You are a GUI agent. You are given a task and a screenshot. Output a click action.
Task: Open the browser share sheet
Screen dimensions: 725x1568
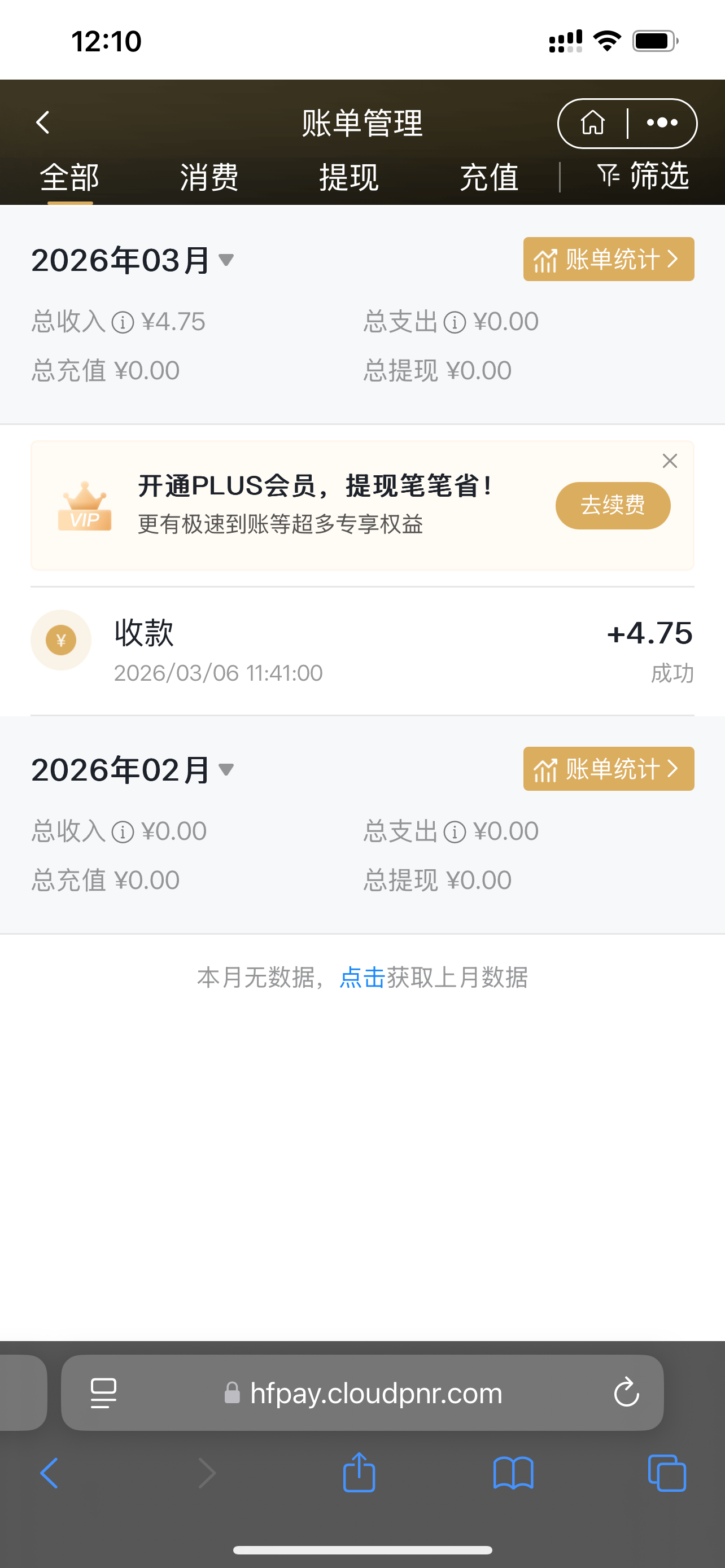tap(359, 1473)
